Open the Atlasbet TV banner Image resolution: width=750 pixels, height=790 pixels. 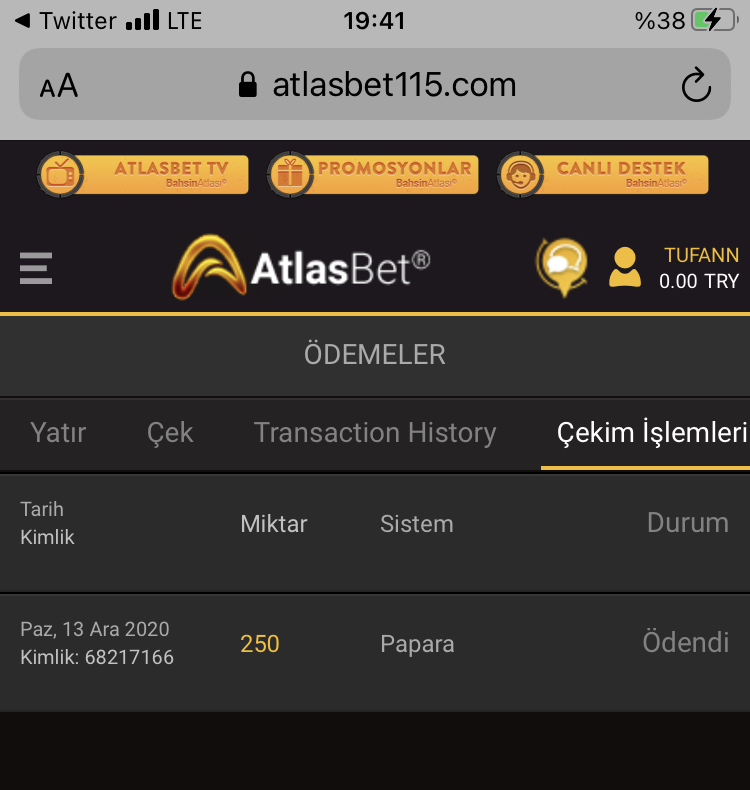pyautogui.click(x=143, y=174)
